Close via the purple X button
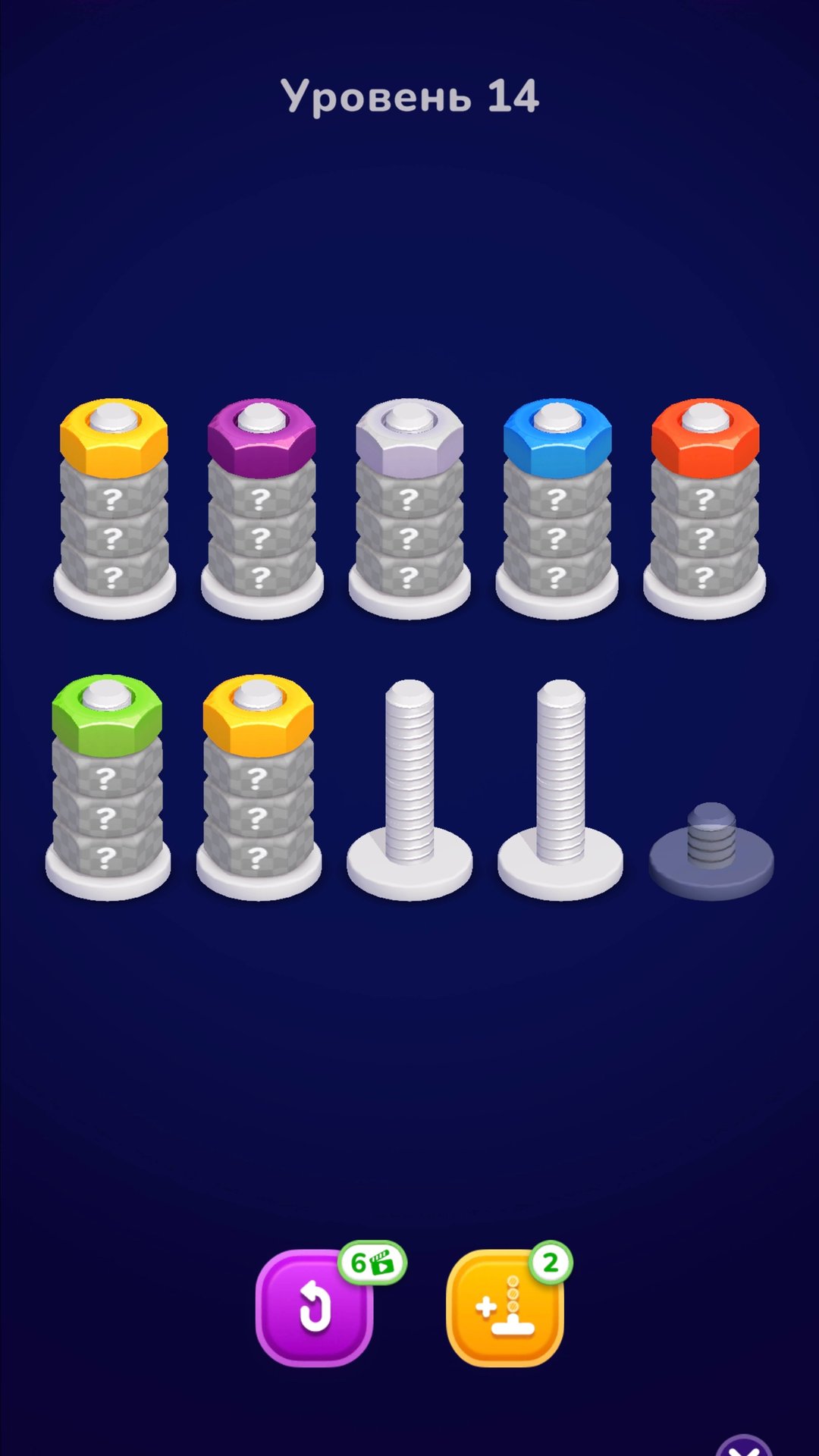Image resolution: width=819 pixels, height=1456 pixels. [743, 1447]
